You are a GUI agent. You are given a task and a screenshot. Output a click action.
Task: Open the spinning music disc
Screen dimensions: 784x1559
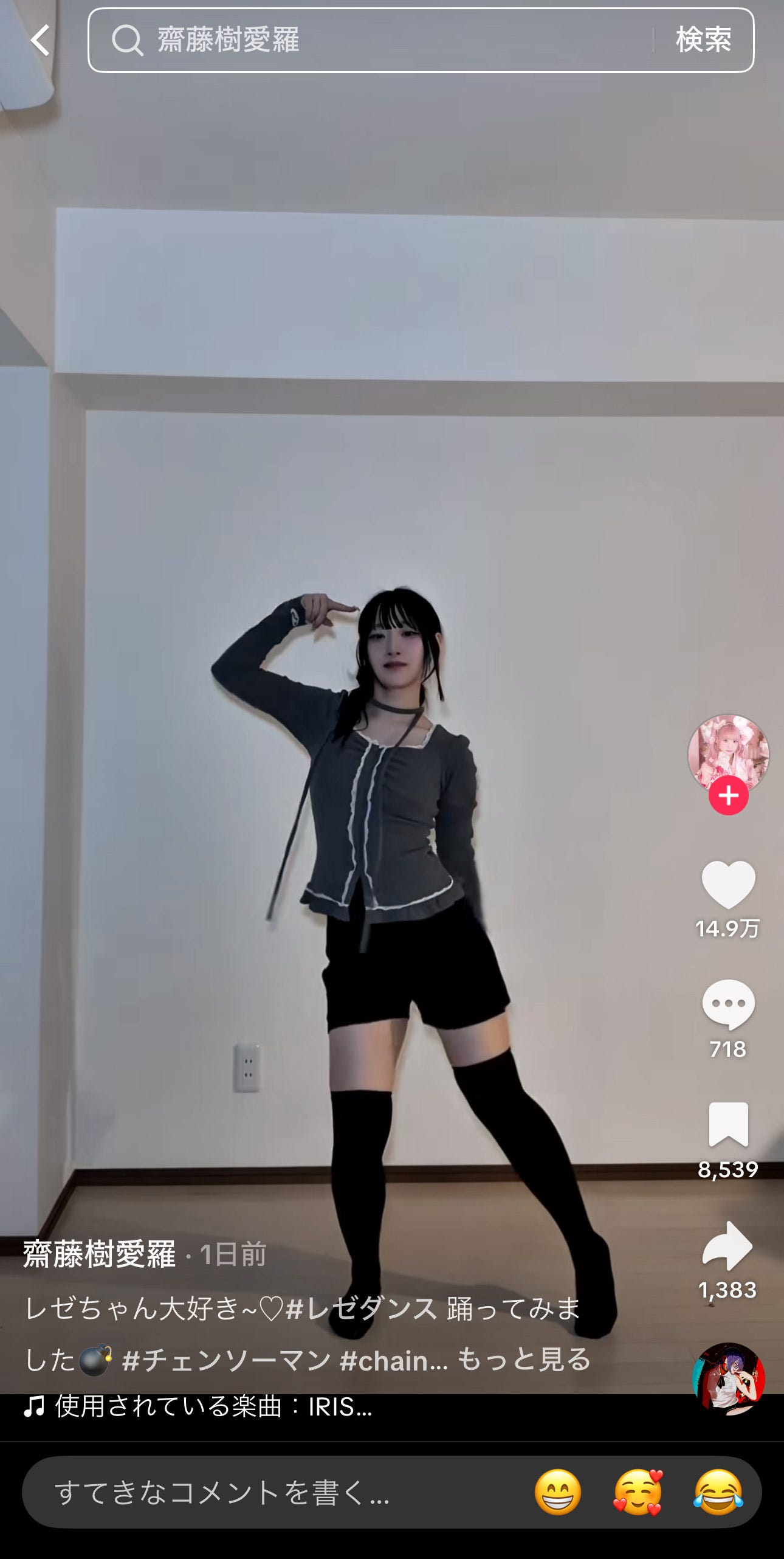pyautogui.click(x=728, y=1379)
